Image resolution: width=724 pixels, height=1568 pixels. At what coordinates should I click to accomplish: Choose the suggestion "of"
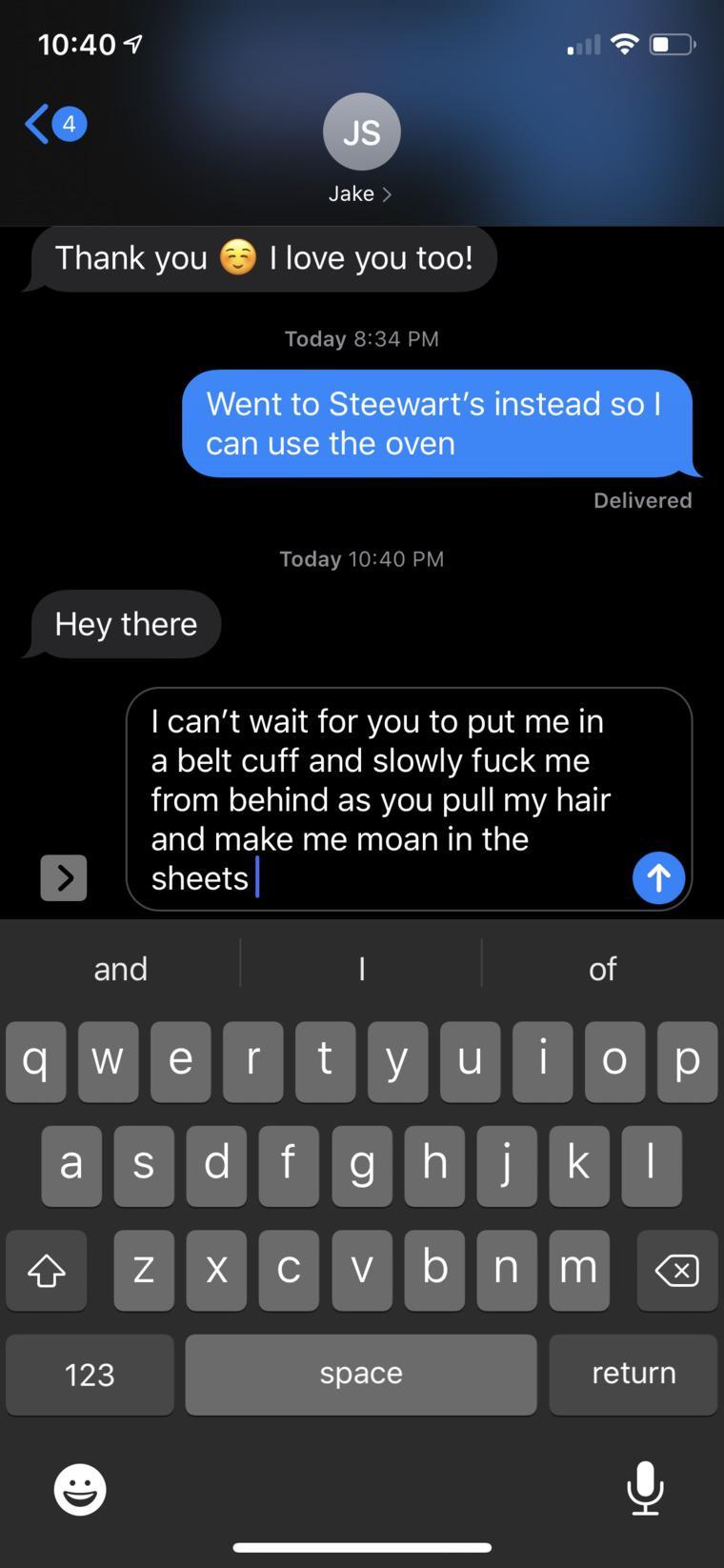[x=602, y=969]
